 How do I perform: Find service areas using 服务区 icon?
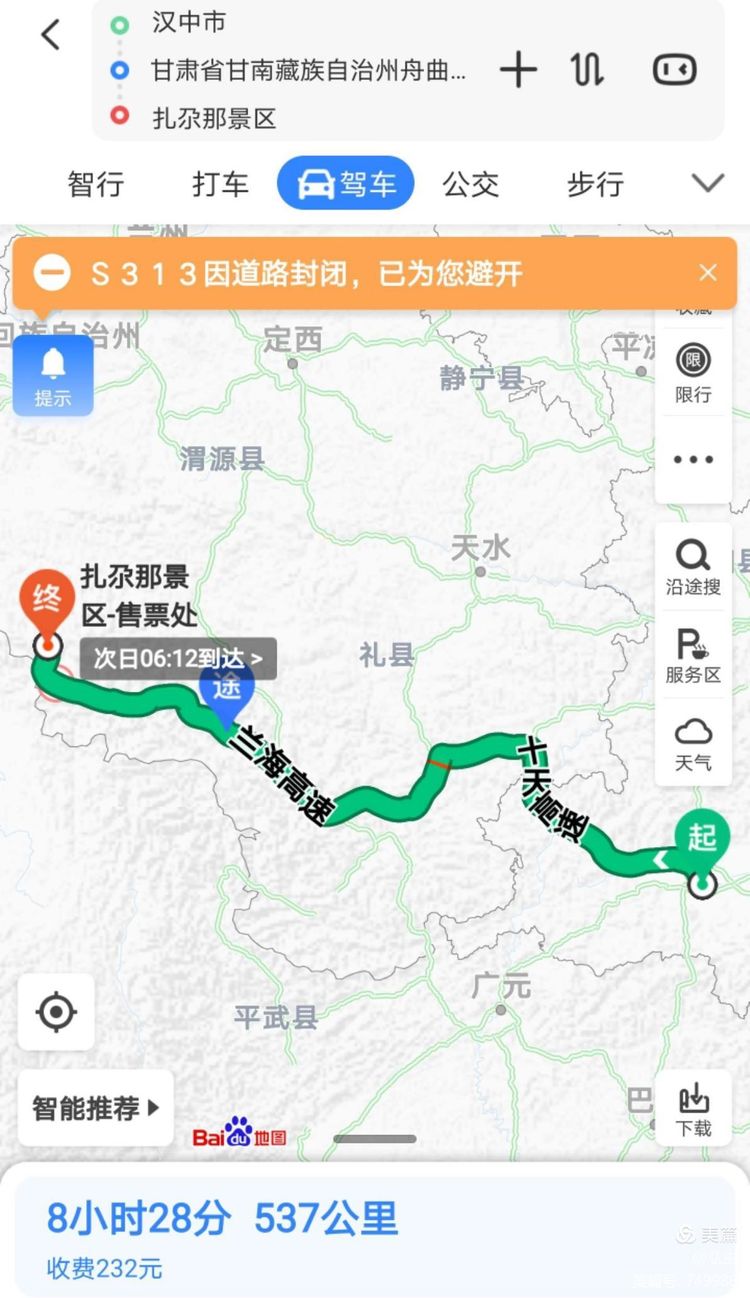point(693,655)
